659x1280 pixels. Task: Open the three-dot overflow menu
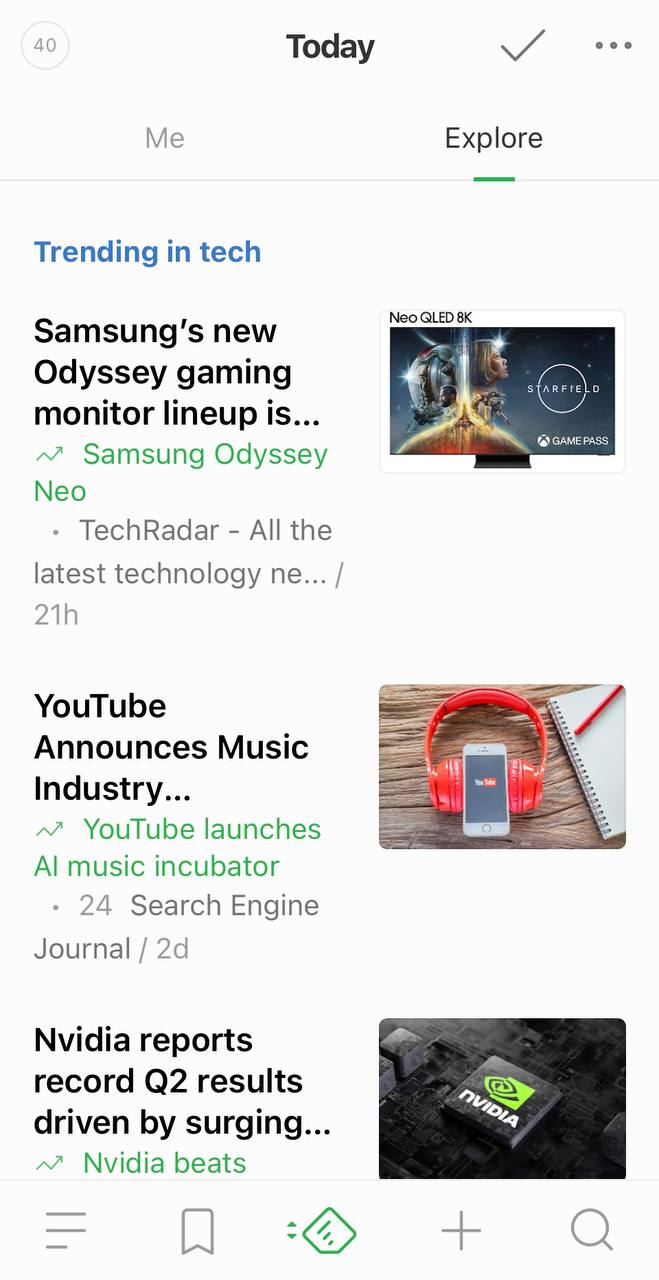[x=613, y=46]
